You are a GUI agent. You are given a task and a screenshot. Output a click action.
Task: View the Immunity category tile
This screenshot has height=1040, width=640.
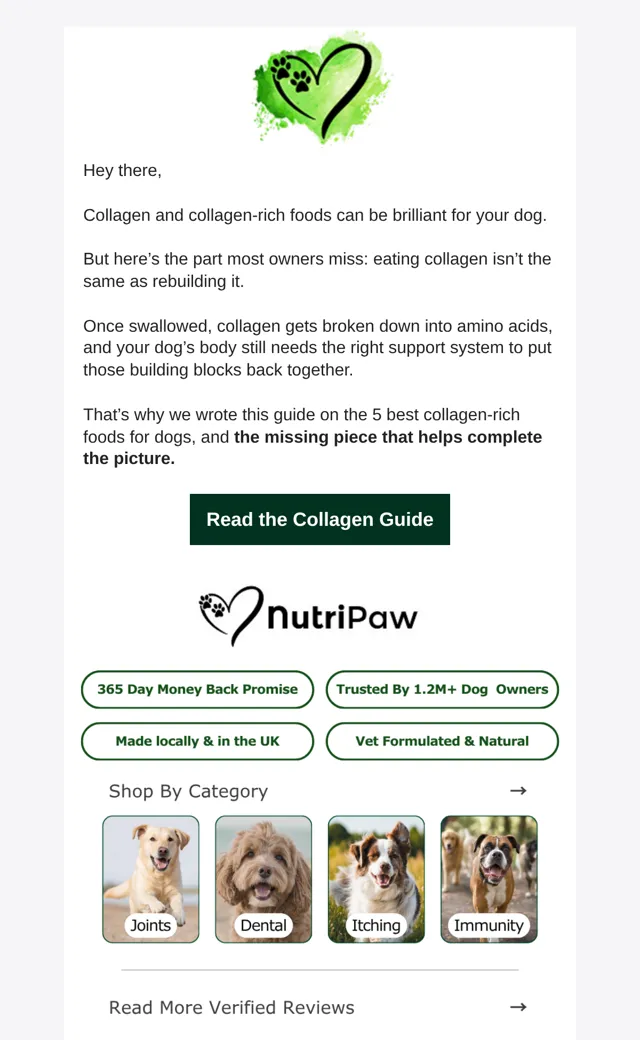pos(489,879)
